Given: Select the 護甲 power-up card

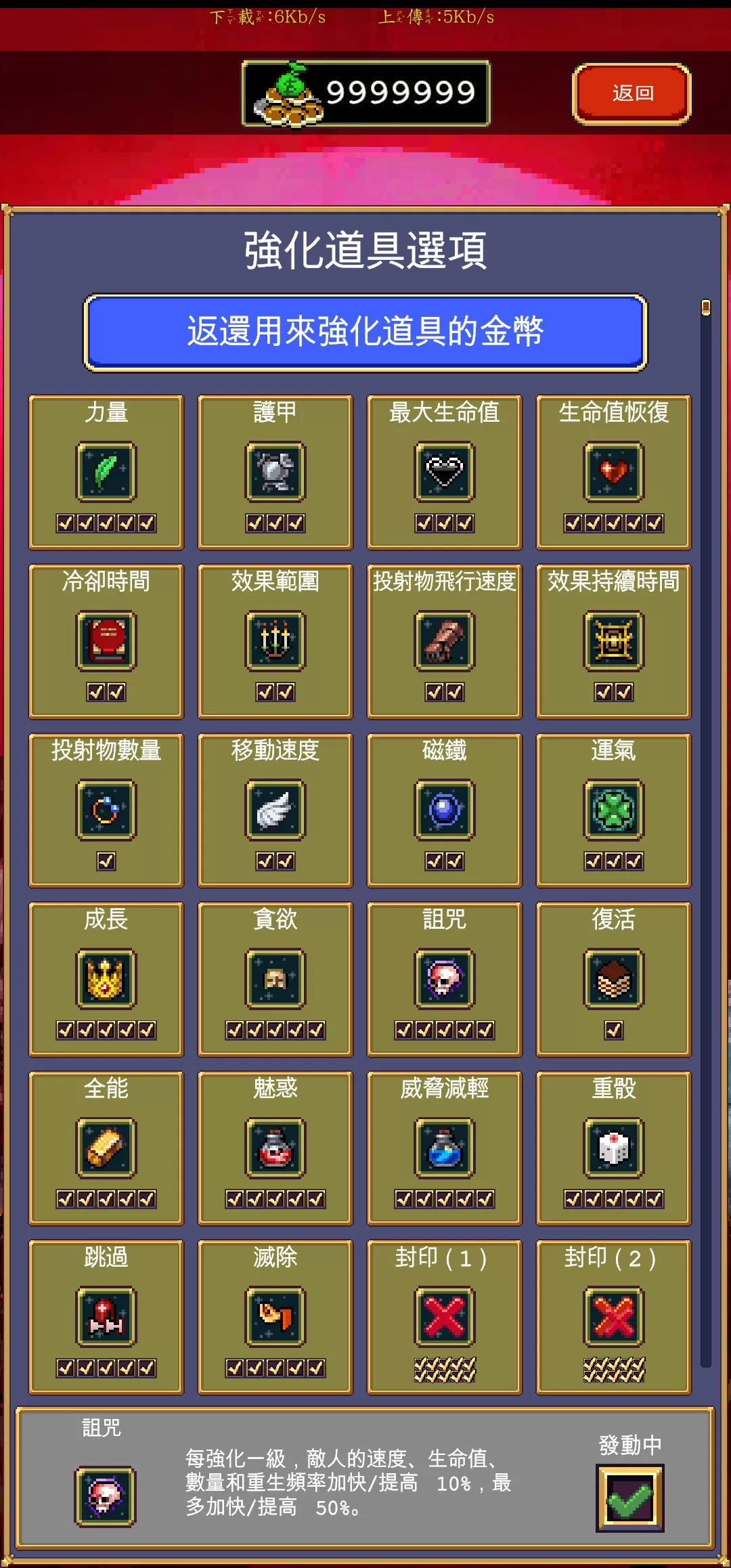Looking at the screenshot, I should pyautogui.click(x=275, y=472).
